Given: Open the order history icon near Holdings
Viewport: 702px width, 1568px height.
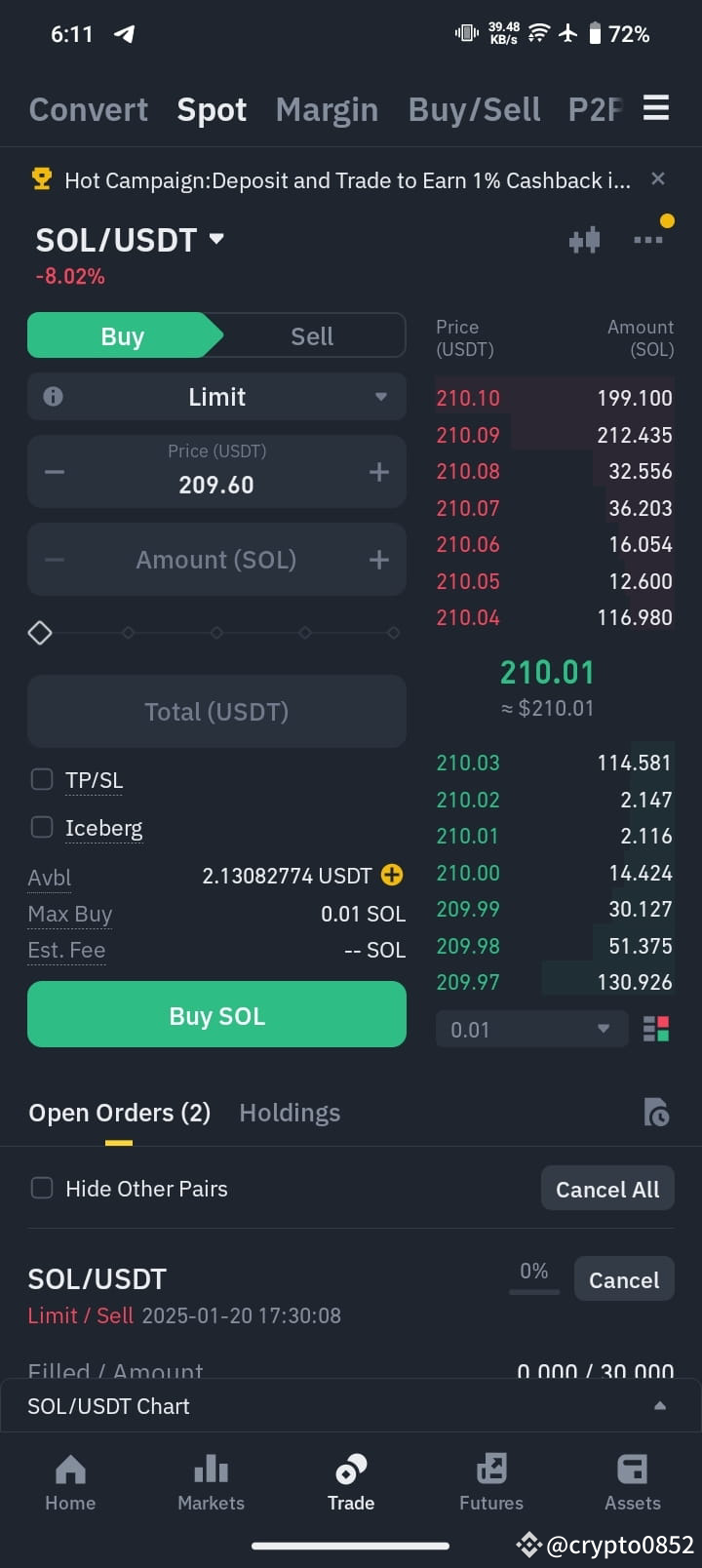Looking at the screenshot, I should click(x=656, y=1112).
